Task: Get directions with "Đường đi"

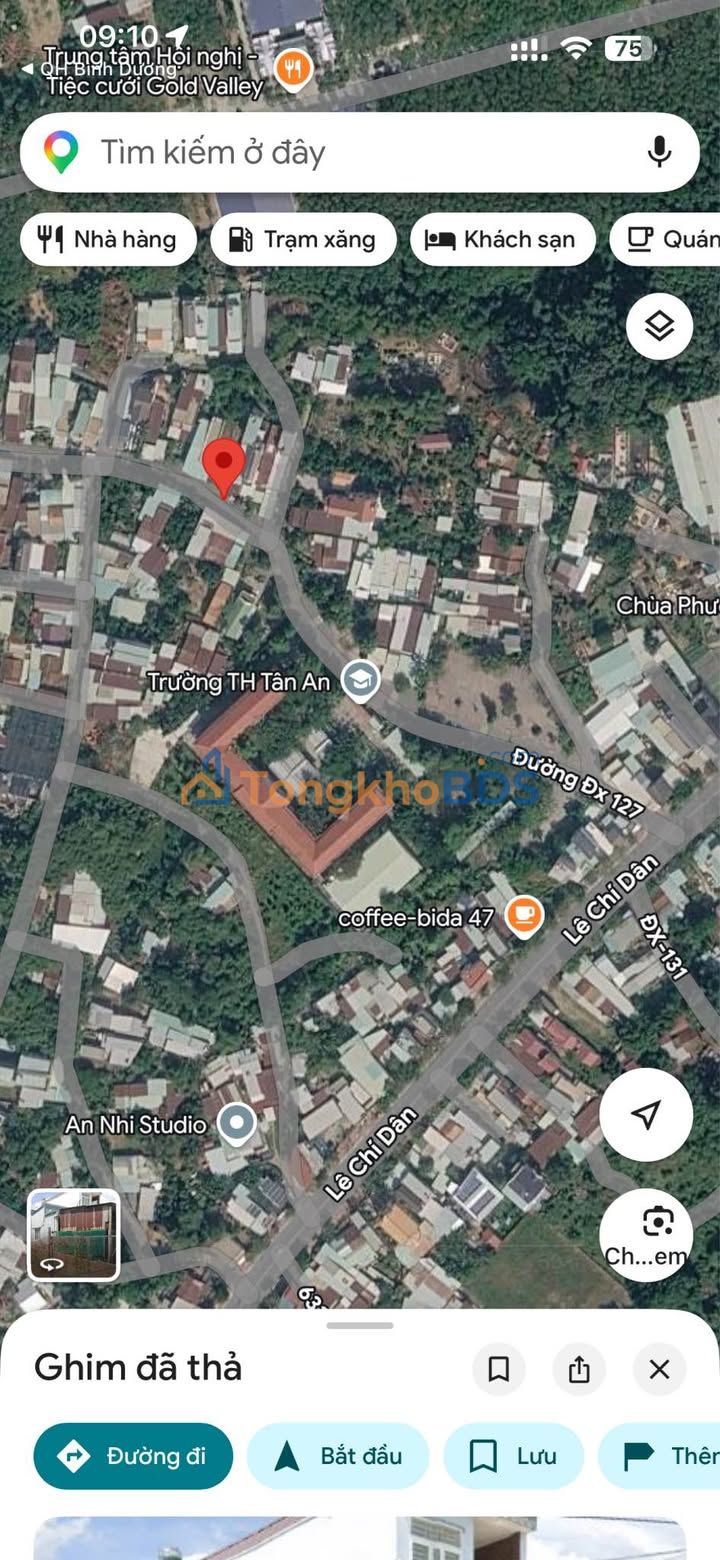Action: [133, 1456]
